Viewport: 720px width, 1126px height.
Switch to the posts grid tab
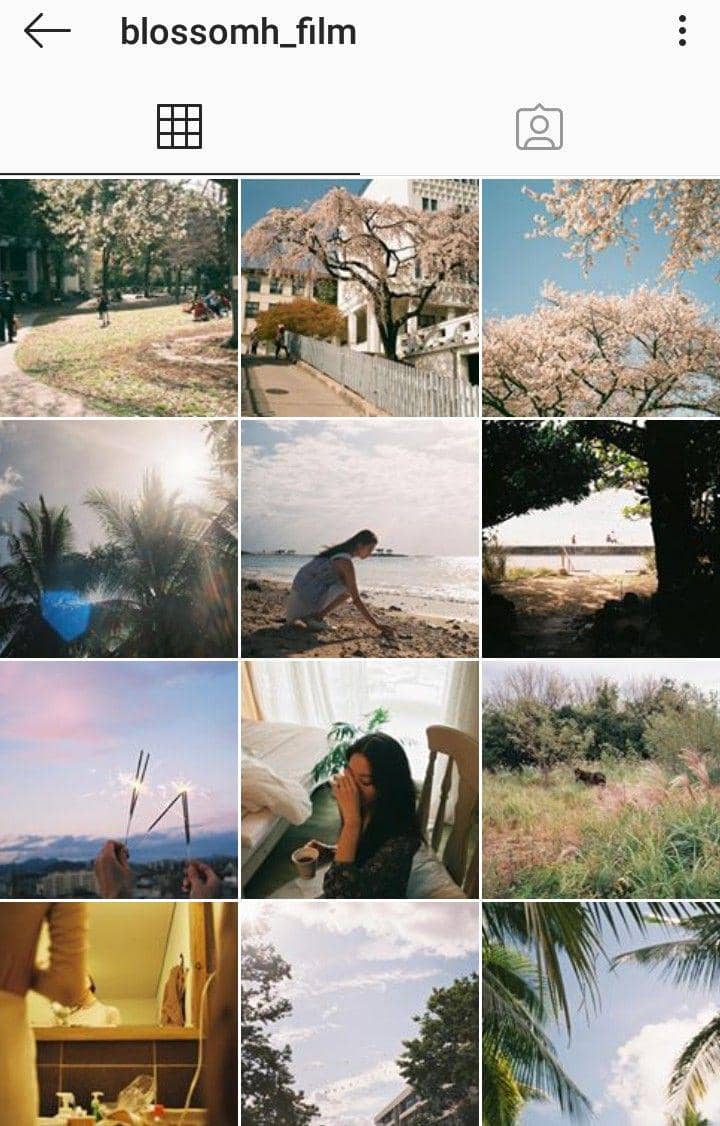click(x=180, y=128)
